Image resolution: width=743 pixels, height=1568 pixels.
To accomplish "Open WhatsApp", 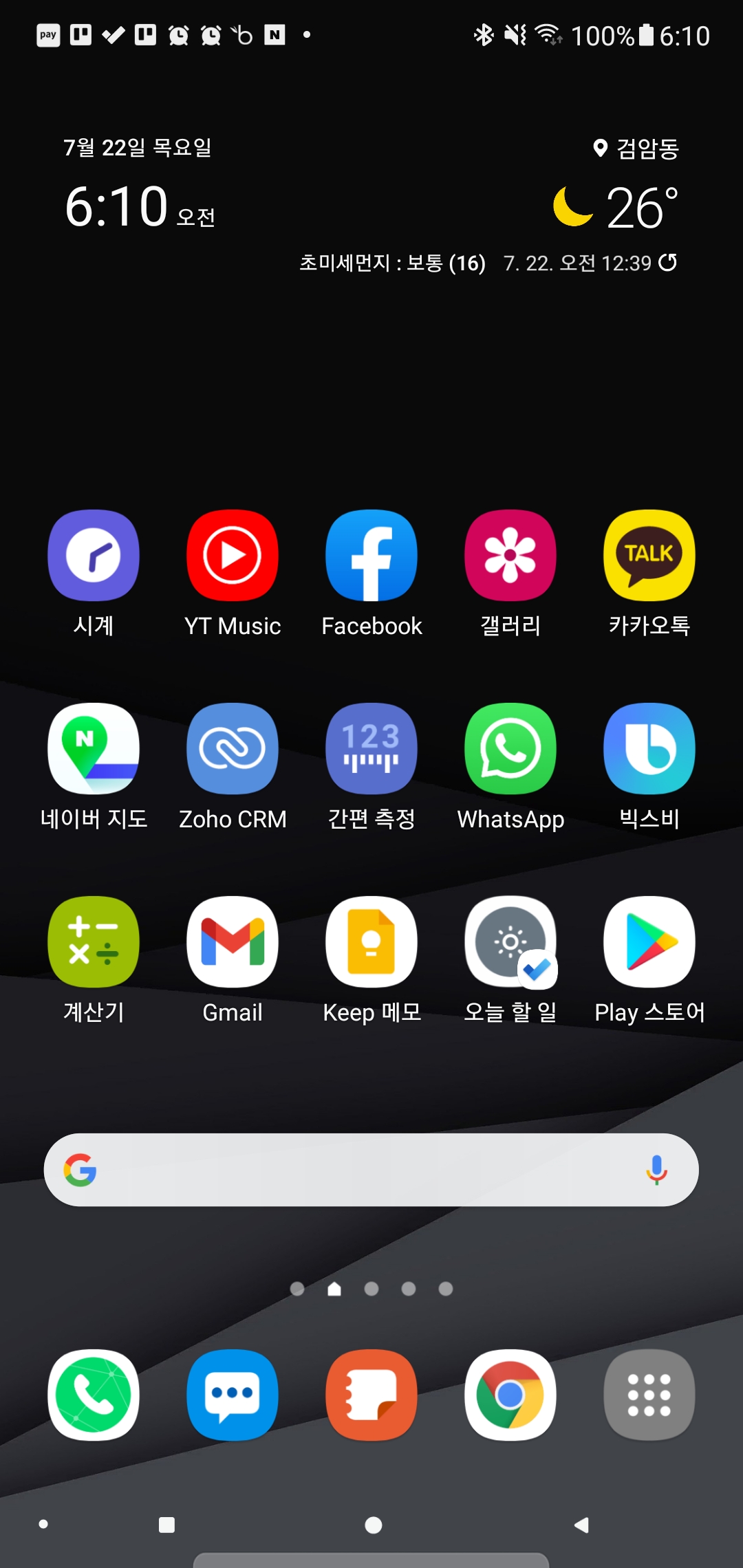I will (510, 749).
